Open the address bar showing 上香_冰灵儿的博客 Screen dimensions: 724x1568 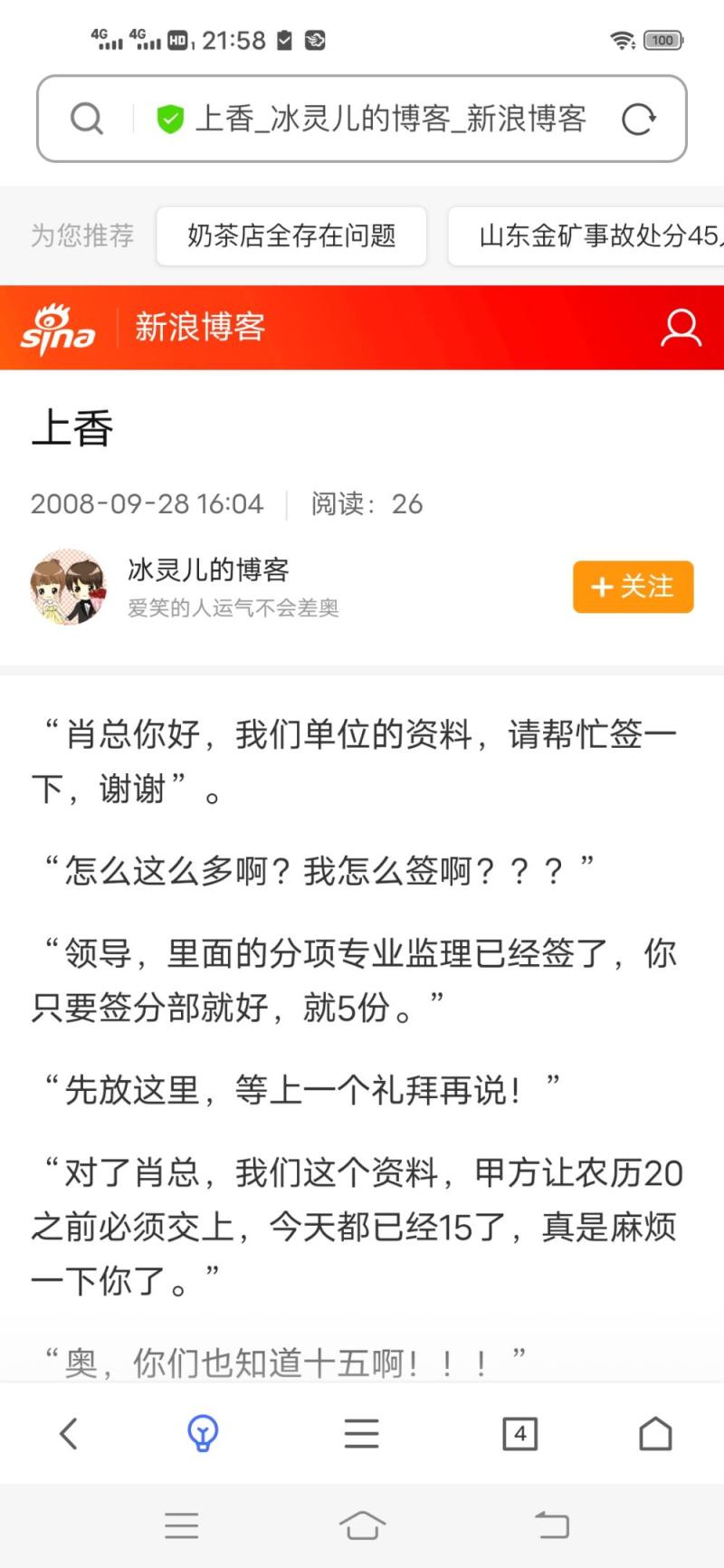[x=389, y=119]
